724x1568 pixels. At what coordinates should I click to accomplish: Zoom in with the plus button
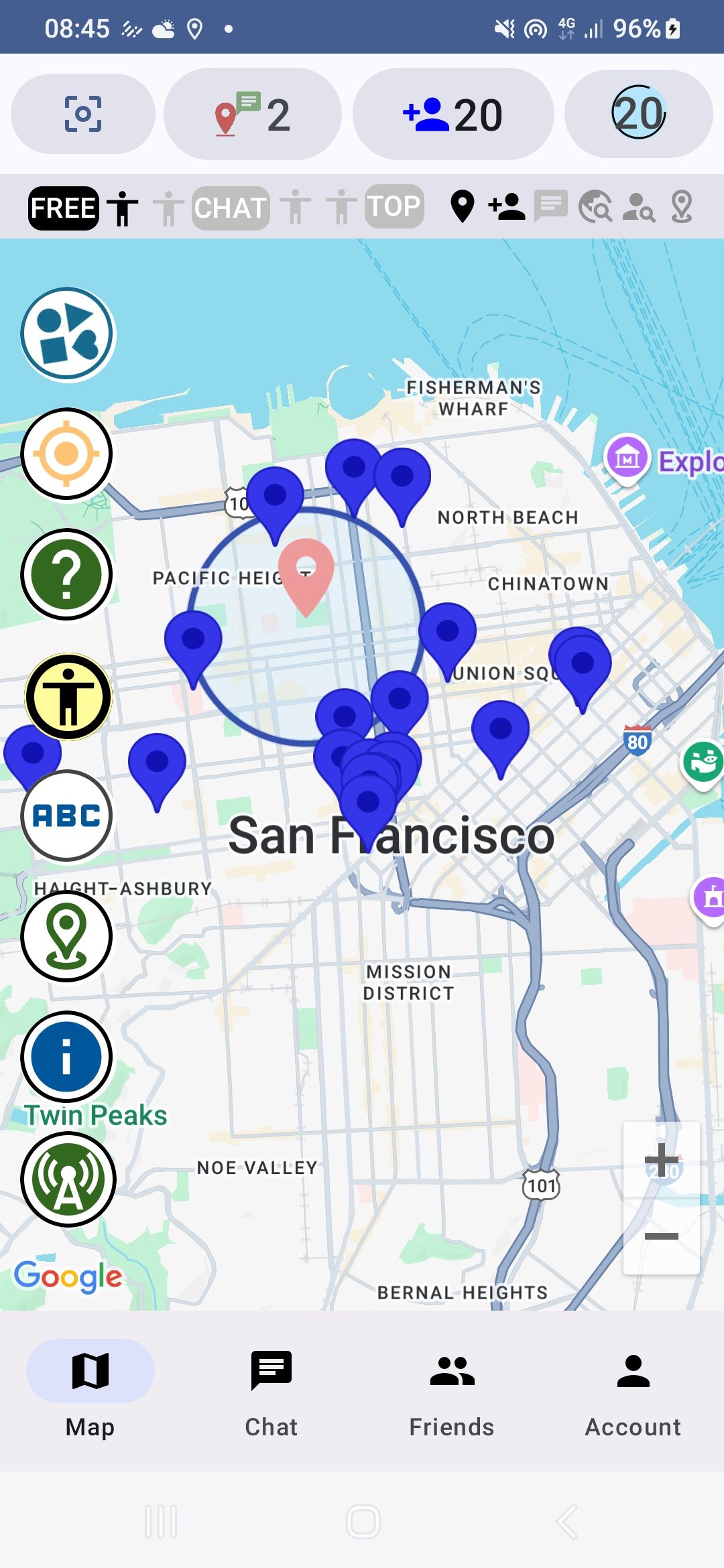point(661,1161)
